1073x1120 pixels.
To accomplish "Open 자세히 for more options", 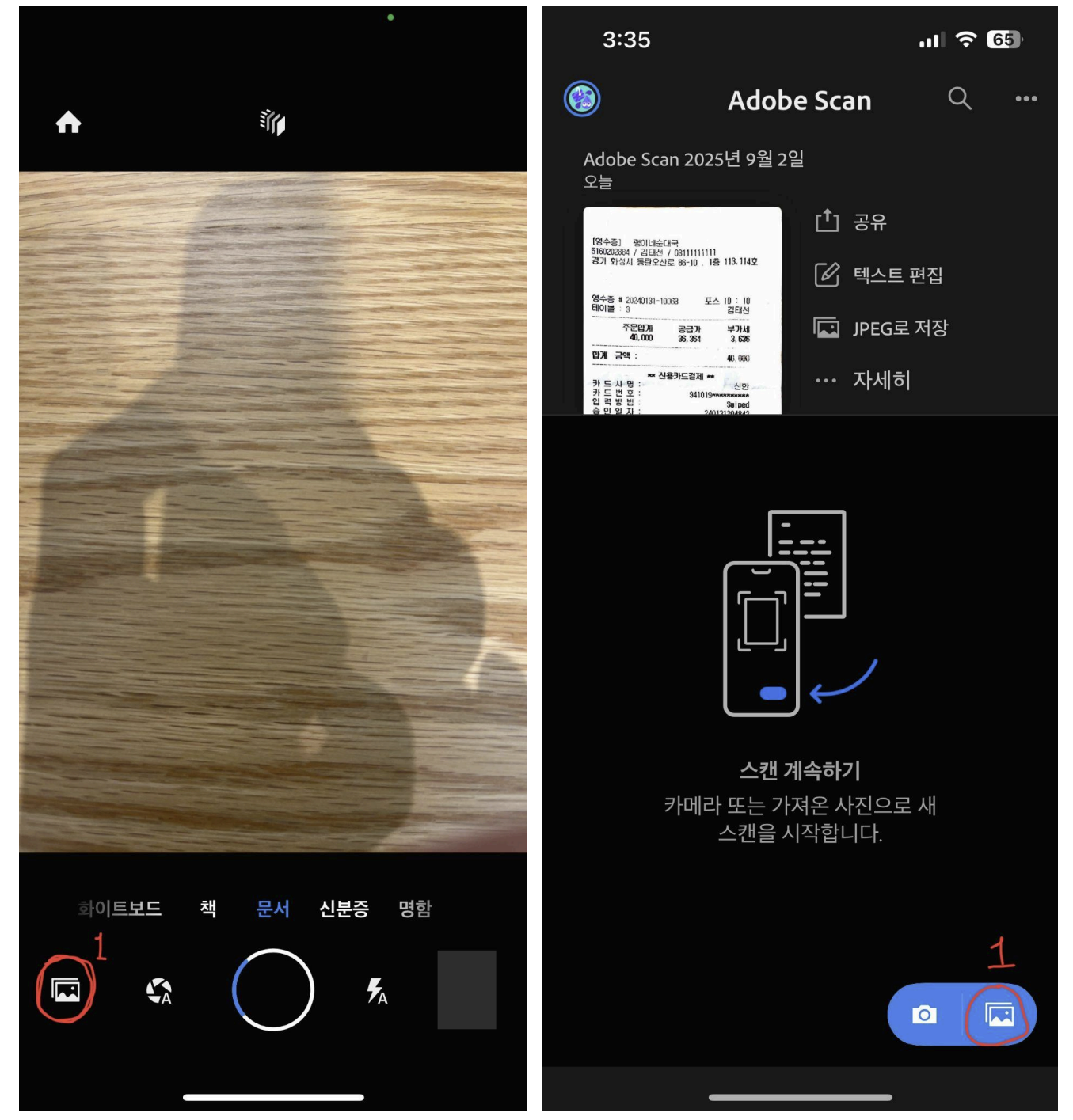I will point(863,381).
